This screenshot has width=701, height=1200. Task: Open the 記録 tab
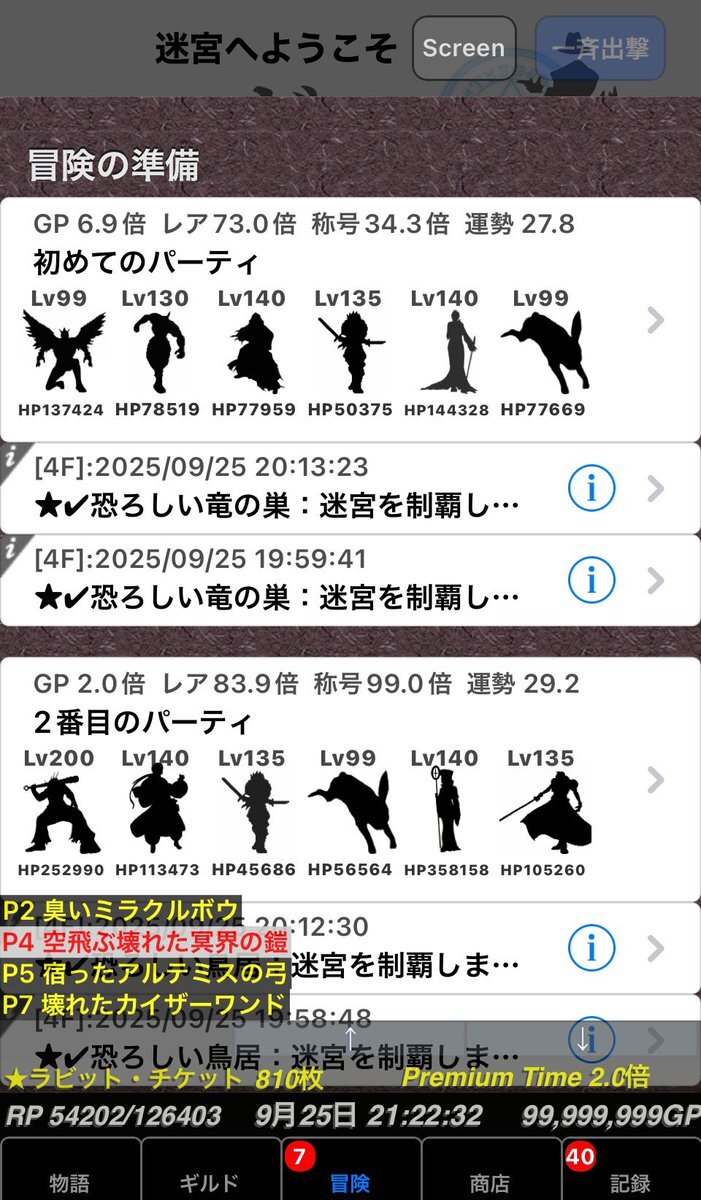pos(630,1170)
